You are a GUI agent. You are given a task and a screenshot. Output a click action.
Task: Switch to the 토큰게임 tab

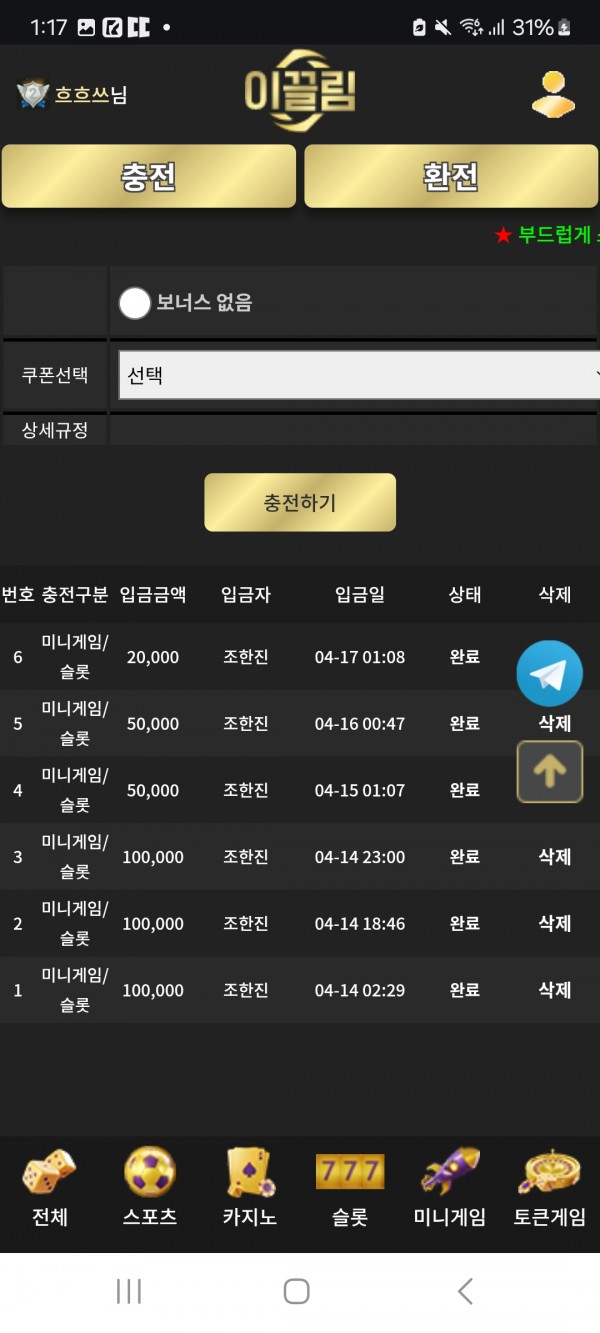pos(550,1189)
